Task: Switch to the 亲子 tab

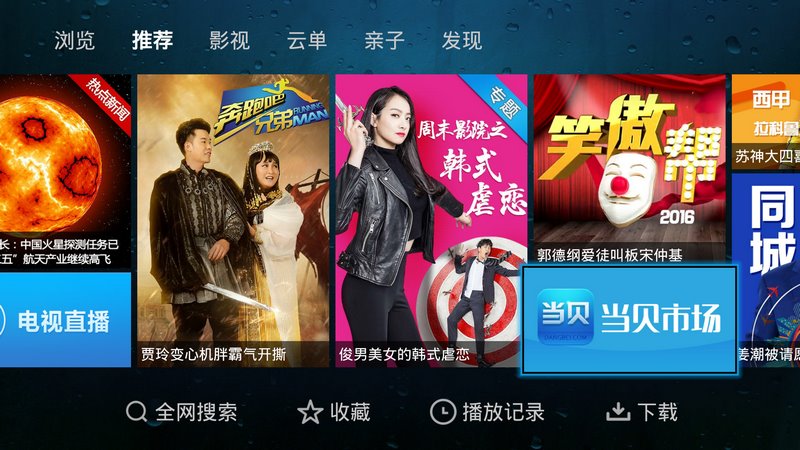Action: coord(384,41)
